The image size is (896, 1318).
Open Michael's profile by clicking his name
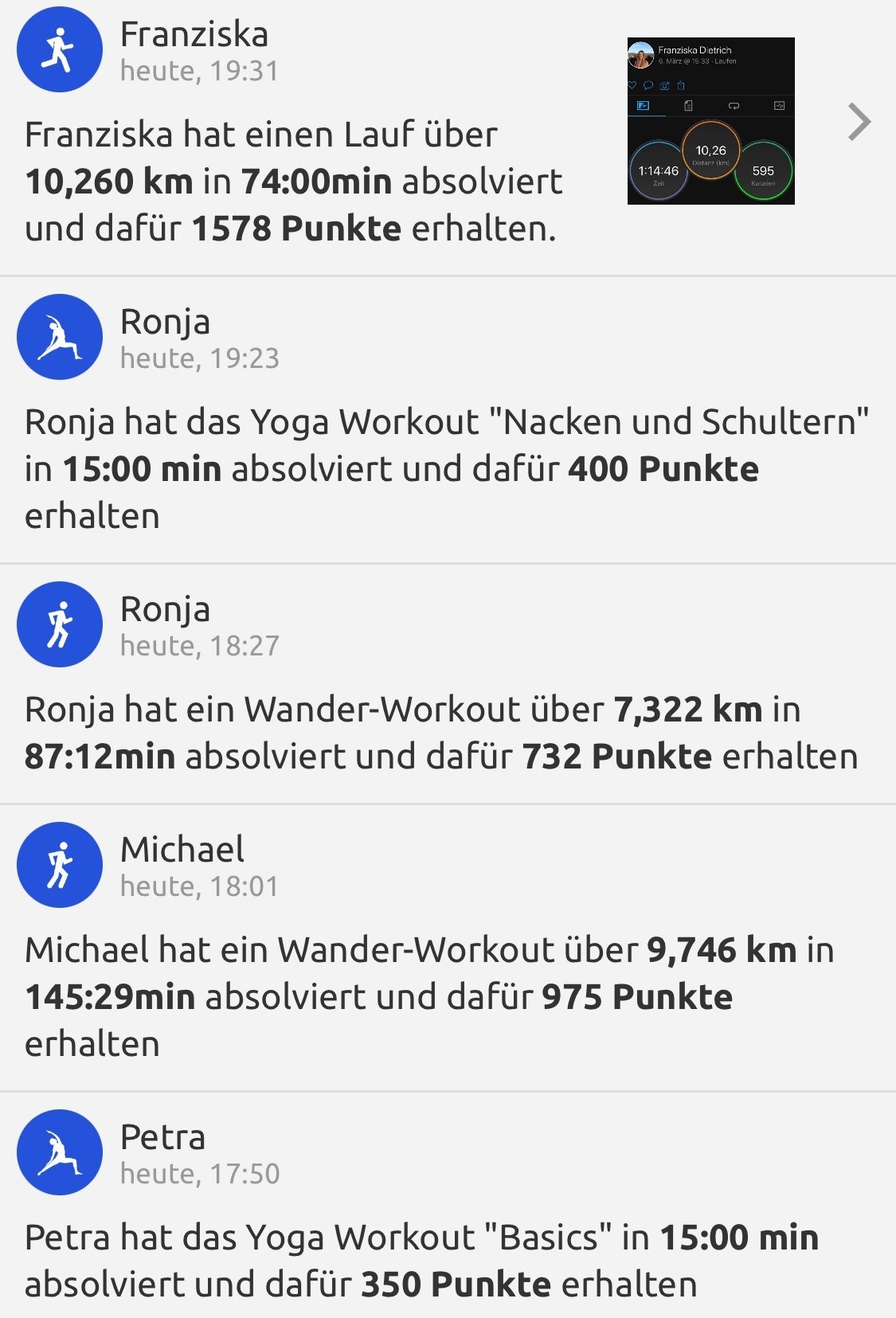coord(182,851)
